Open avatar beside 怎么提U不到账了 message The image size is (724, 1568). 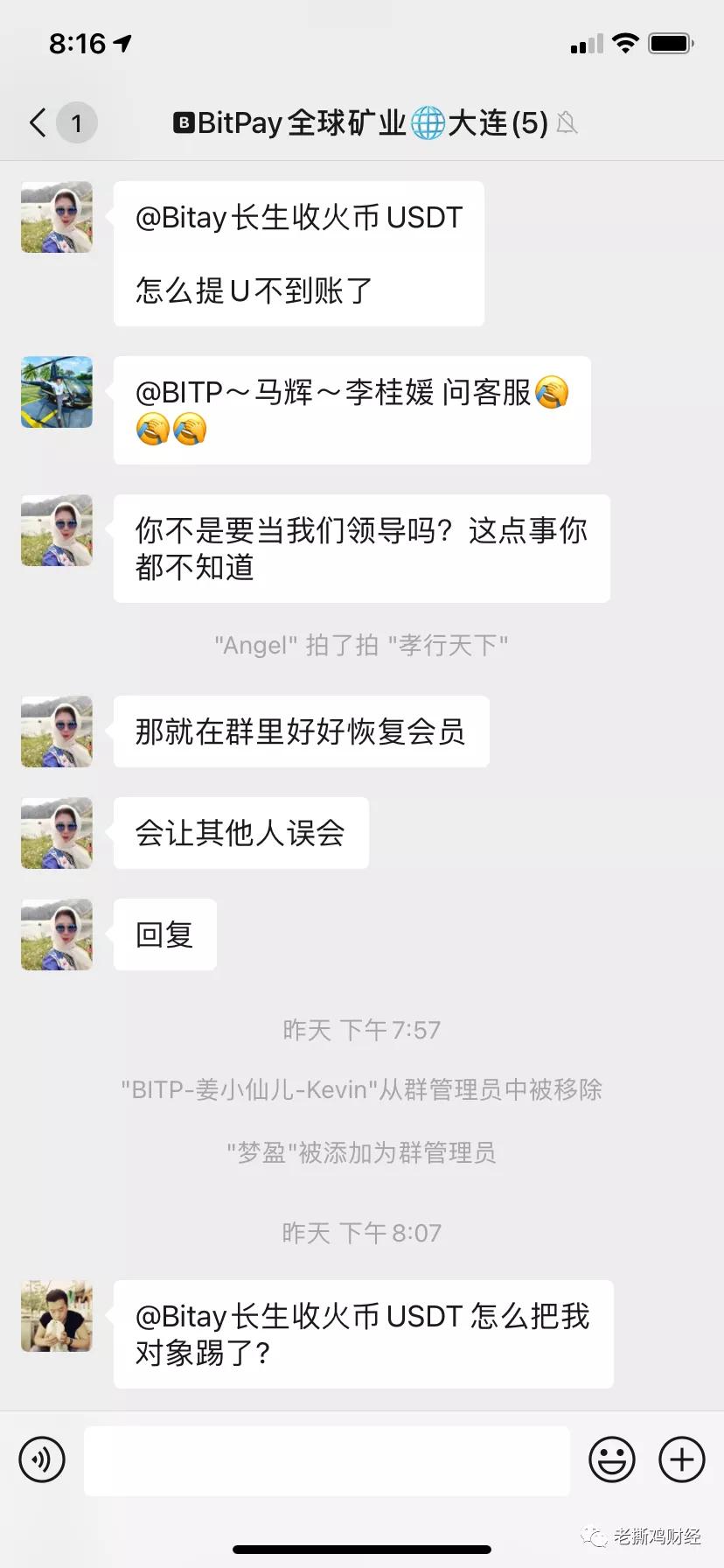tap(57, 217)
